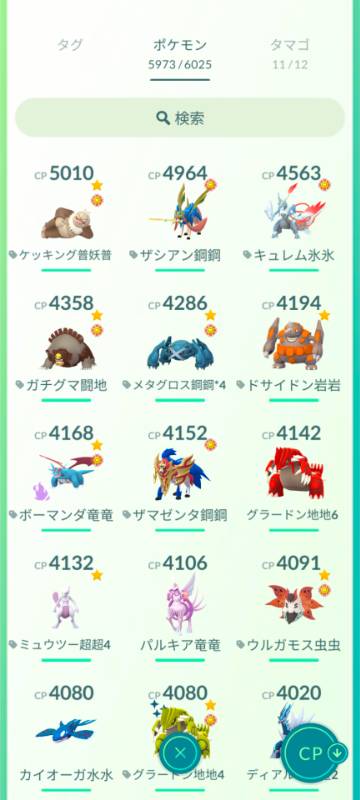View カイオーガ with CP 4080
Viewport: 360px width, 800px height.
click(67, 735)
